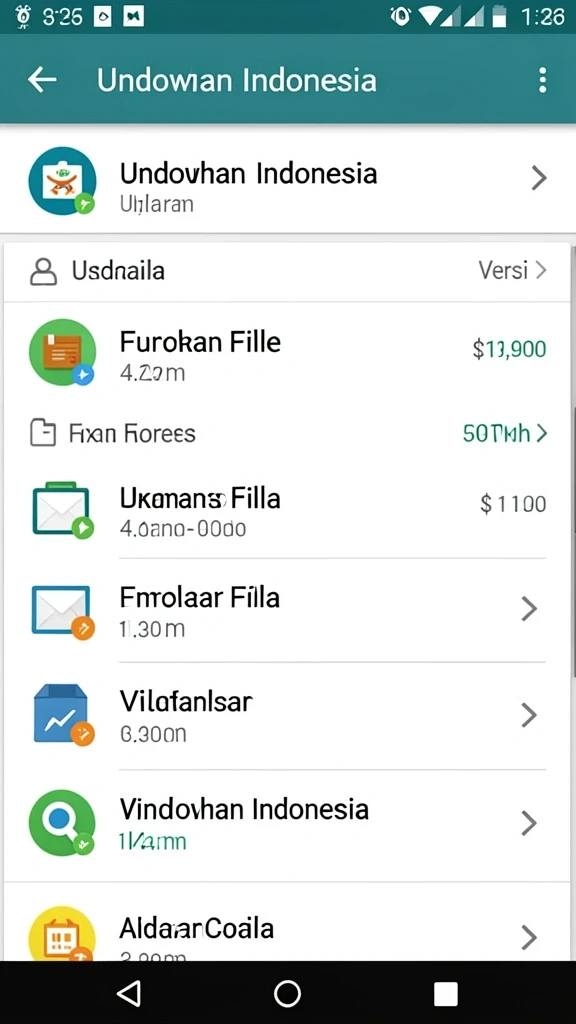Image resolution: width=576 pixels, height=1024 pixels.
Task: Open the Ukomans Filla row
Action: tap(288, 509)
